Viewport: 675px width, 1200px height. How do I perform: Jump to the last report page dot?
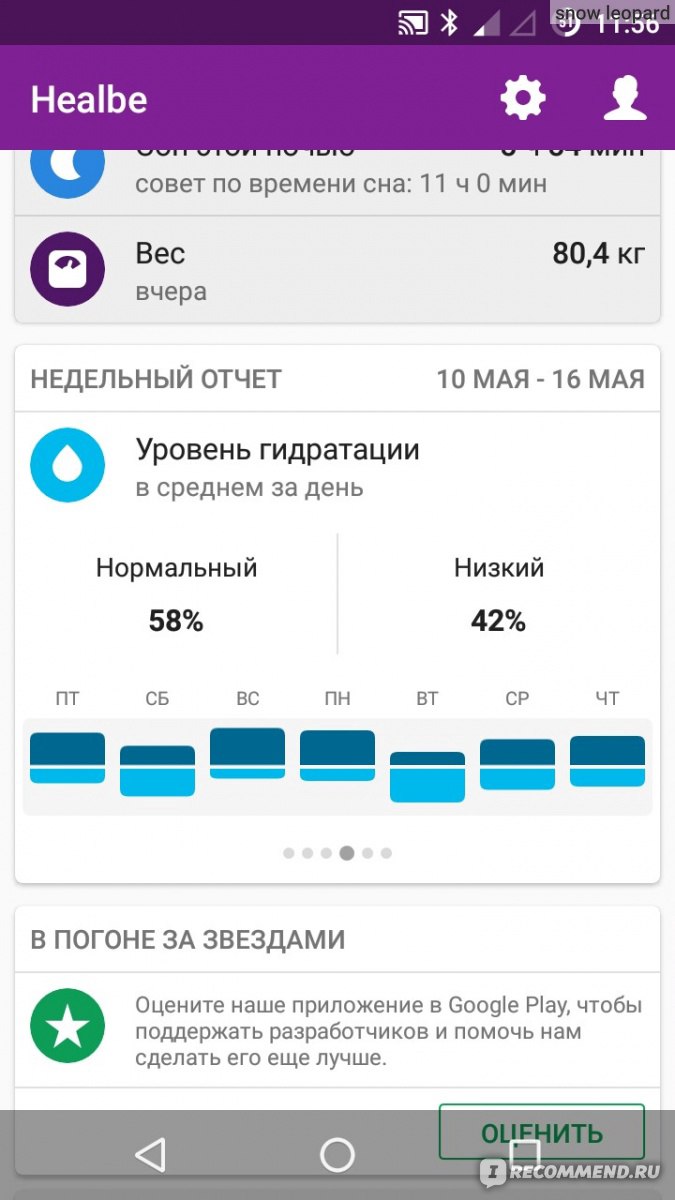(386, 853)
